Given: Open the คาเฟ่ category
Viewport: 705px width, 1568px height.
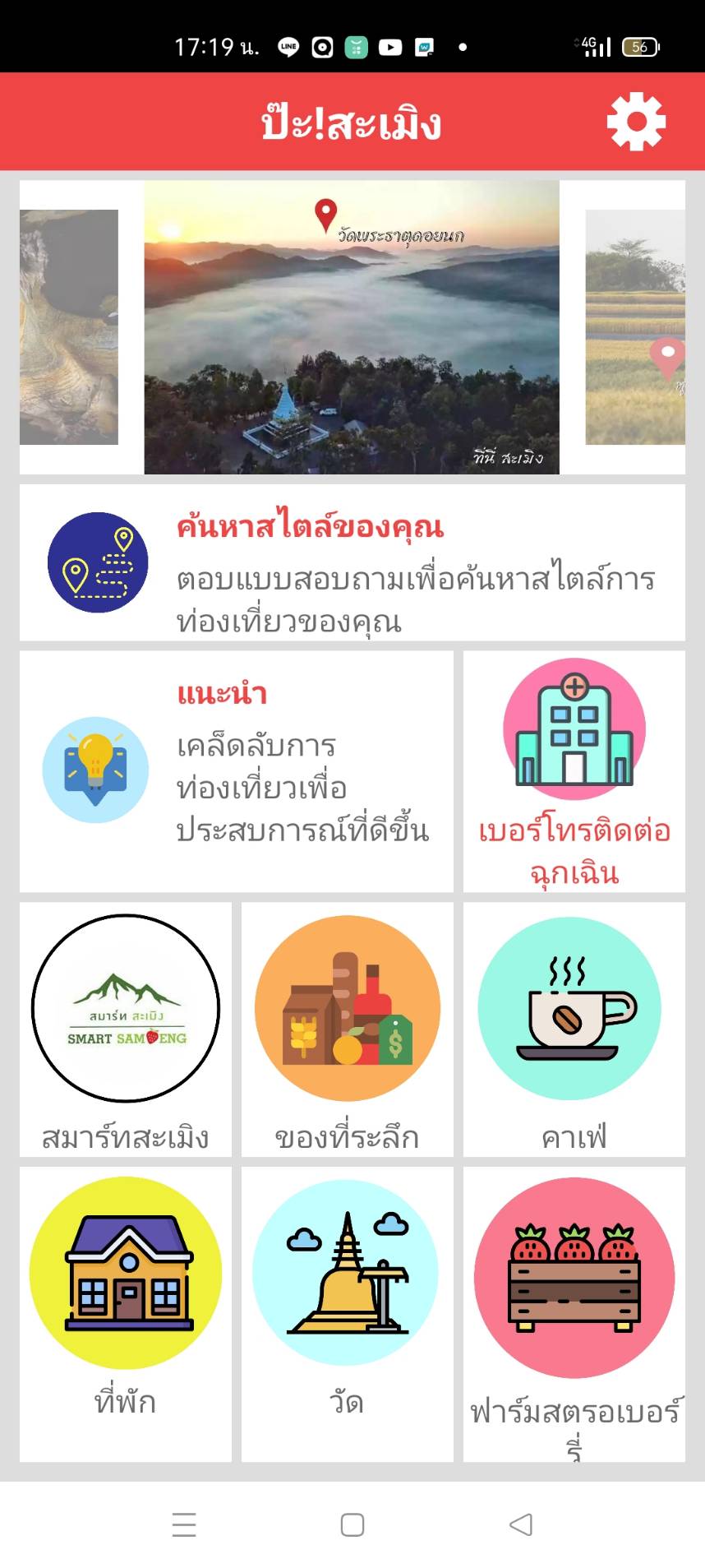Looking at the screenshot, I should pos(574,1029).
